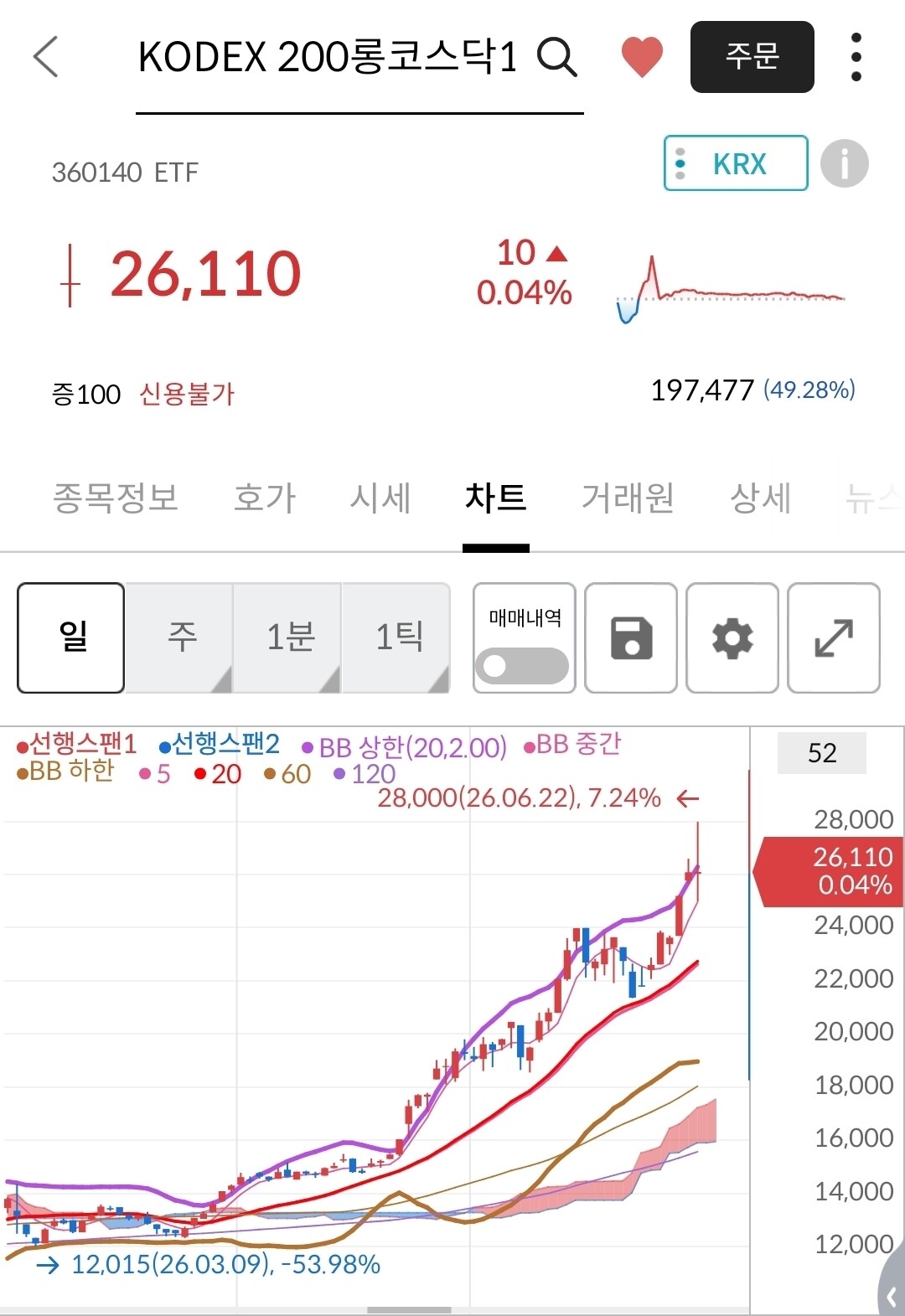The height and width of the screenshot is (1316, 905).
Task: Toggle the heart favorite for this ETF
Action: [642, 57]
